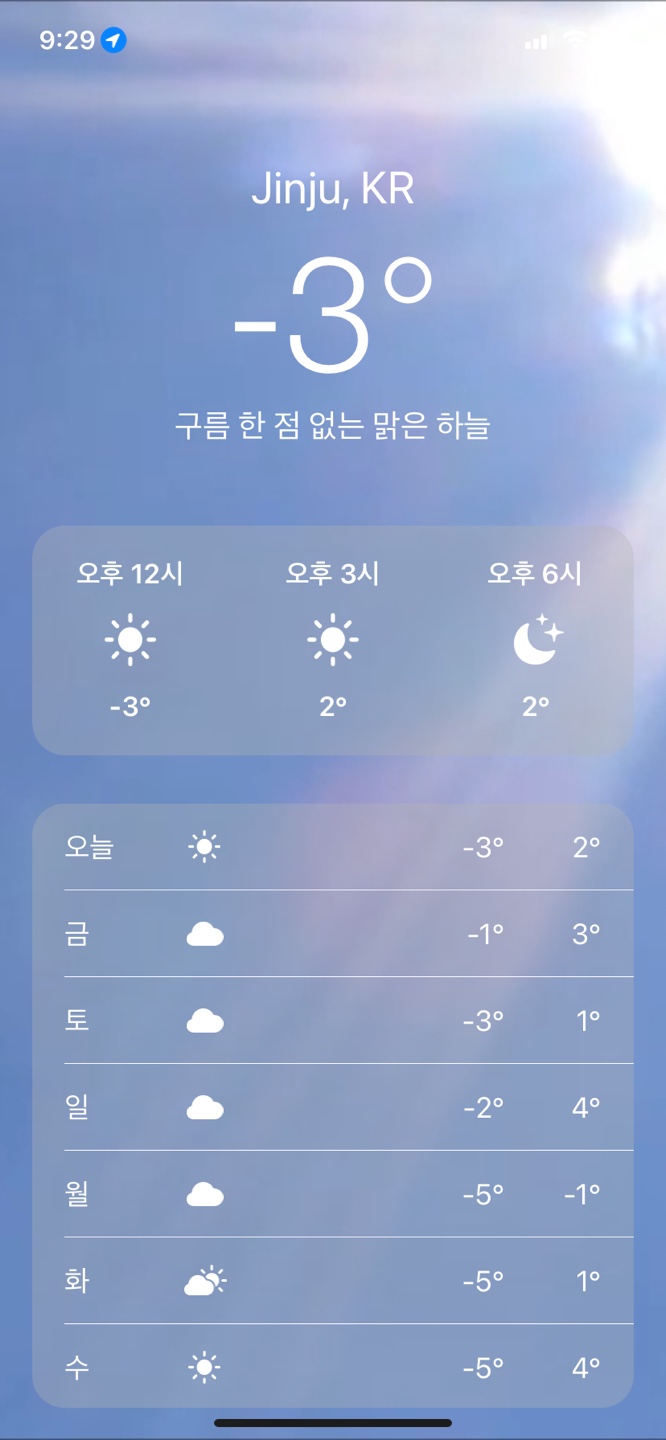
Task: Select the 오후 6시 hourly forecast
Action: pos(535,640)
